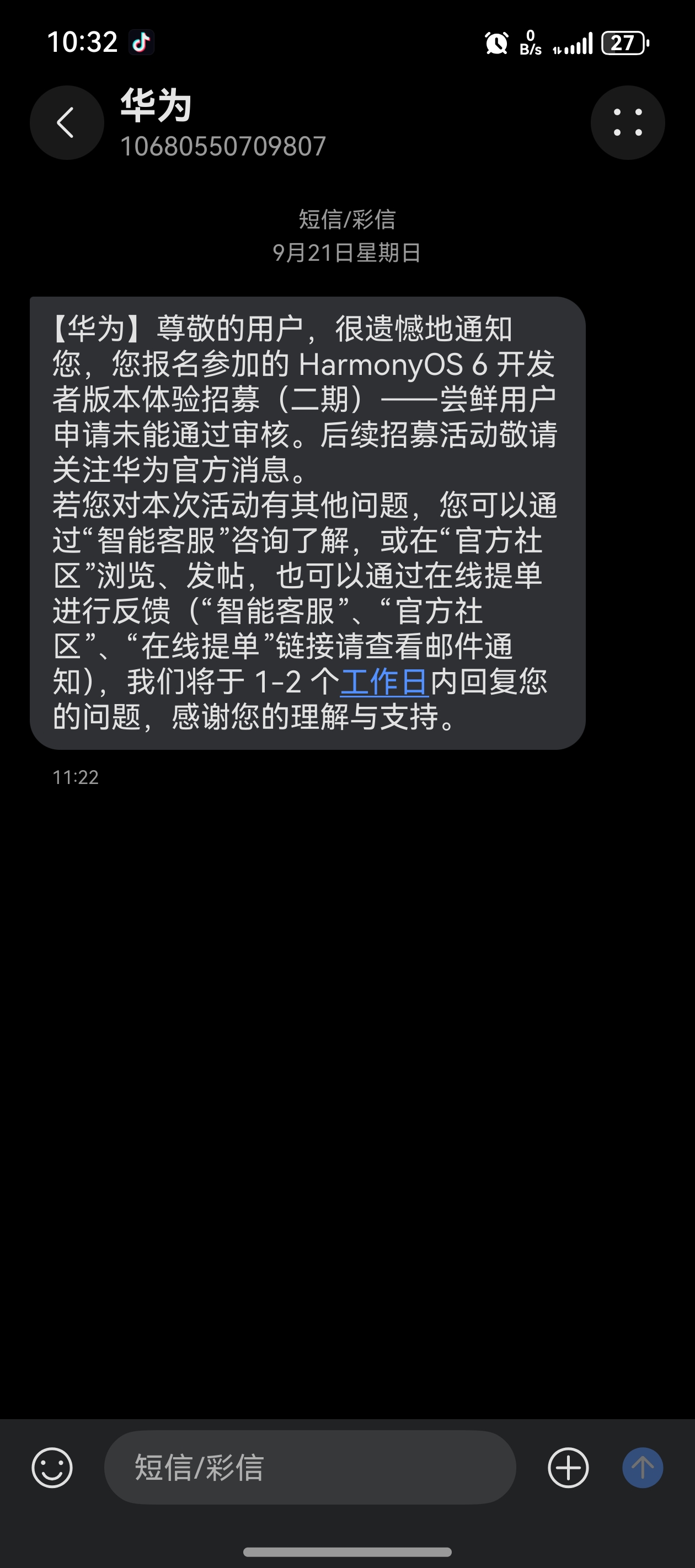Tap the underlined 工作日 link
The image size is (695, 1568).
(x=384, y=682)
